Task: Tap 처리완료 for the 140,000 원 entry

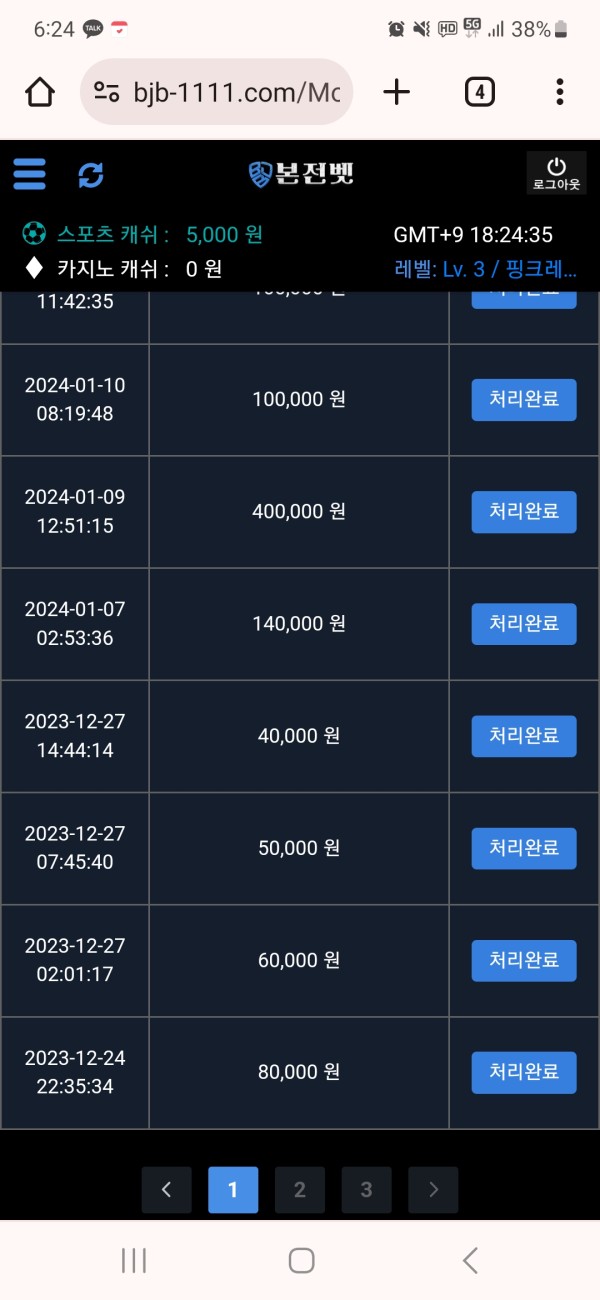Action: tap(524, 624)
